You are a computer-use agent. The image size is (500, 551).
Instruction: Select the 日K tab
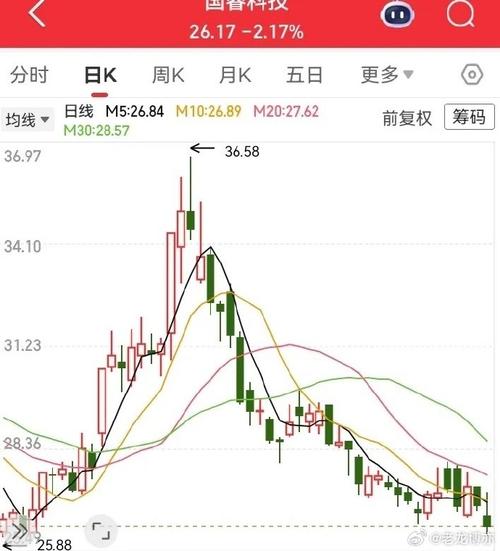click(x=100, y=75)
